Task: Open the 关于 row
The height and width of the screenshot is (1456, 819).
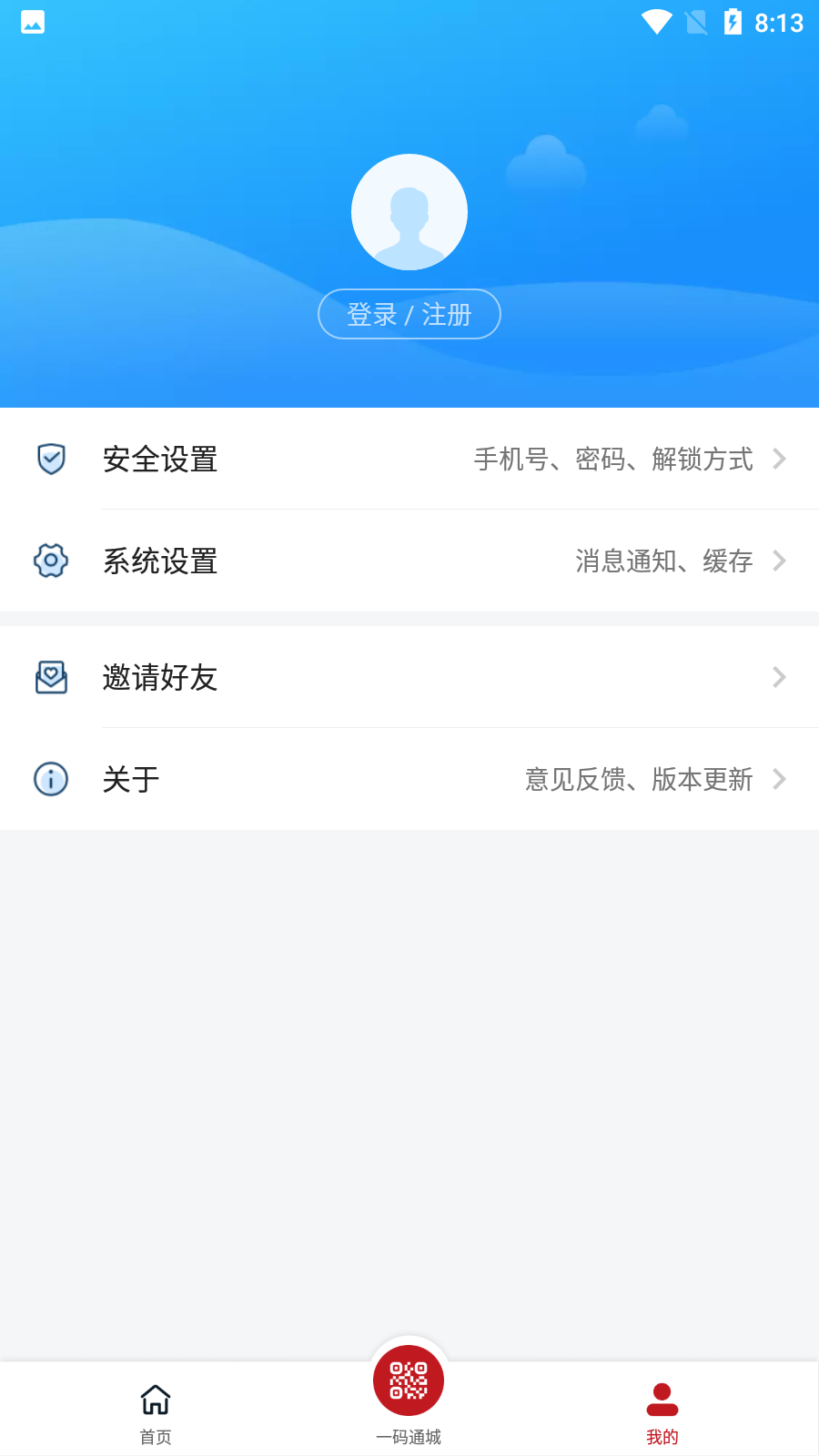Action: pyautogui.click(x=409, y=779)
